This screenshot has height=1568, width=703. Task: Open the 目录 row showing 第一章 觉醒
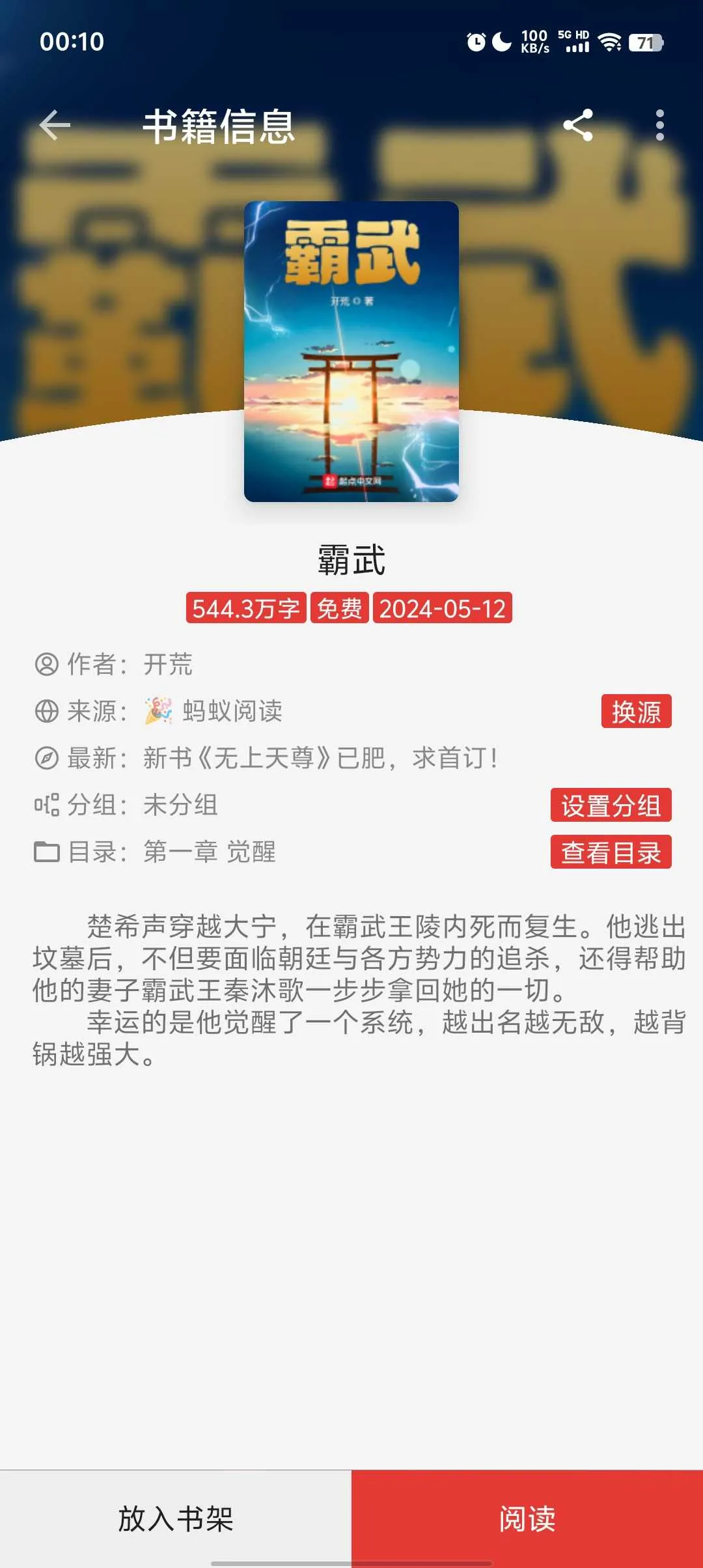tap(208, 852)
